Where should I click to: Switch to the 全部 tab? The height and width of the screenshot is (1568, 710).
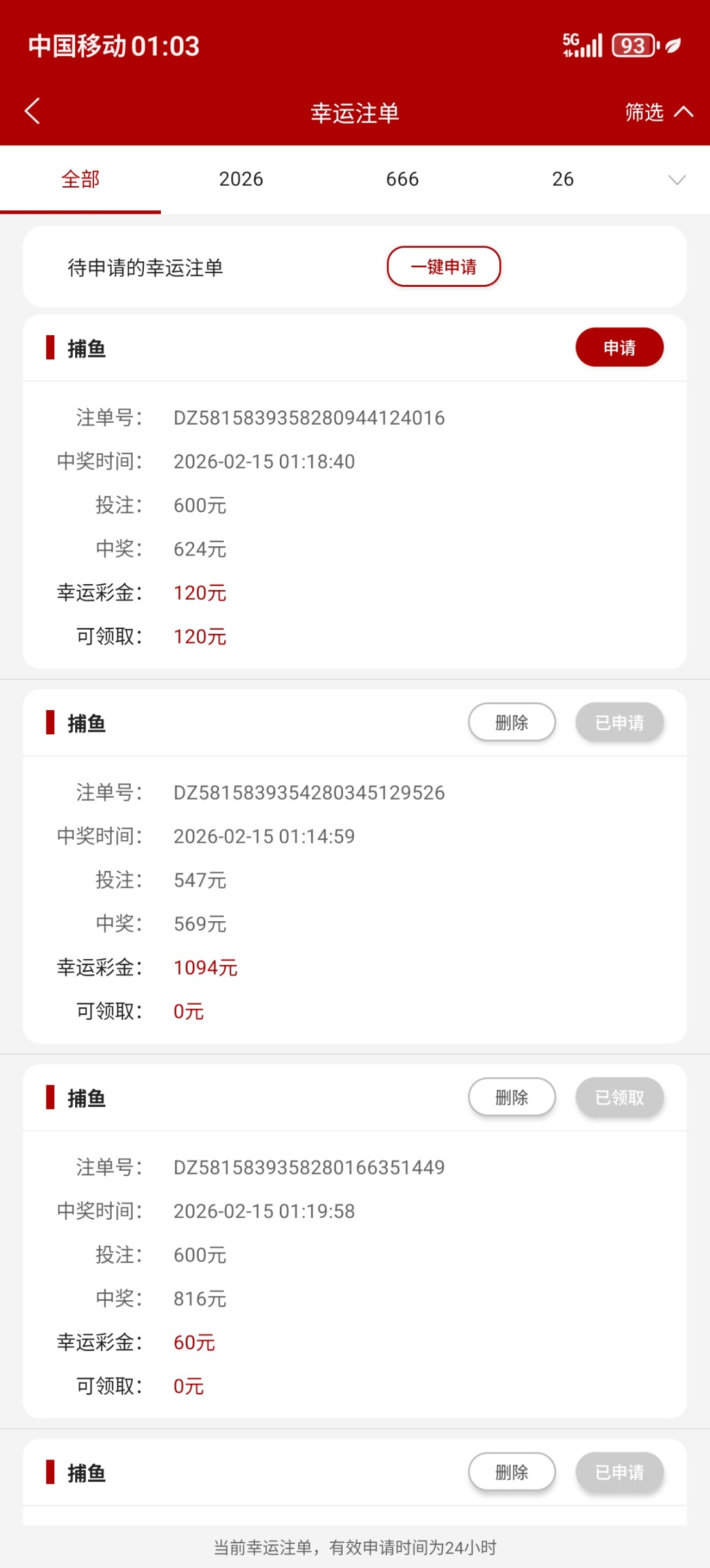[x=80, y=179]
